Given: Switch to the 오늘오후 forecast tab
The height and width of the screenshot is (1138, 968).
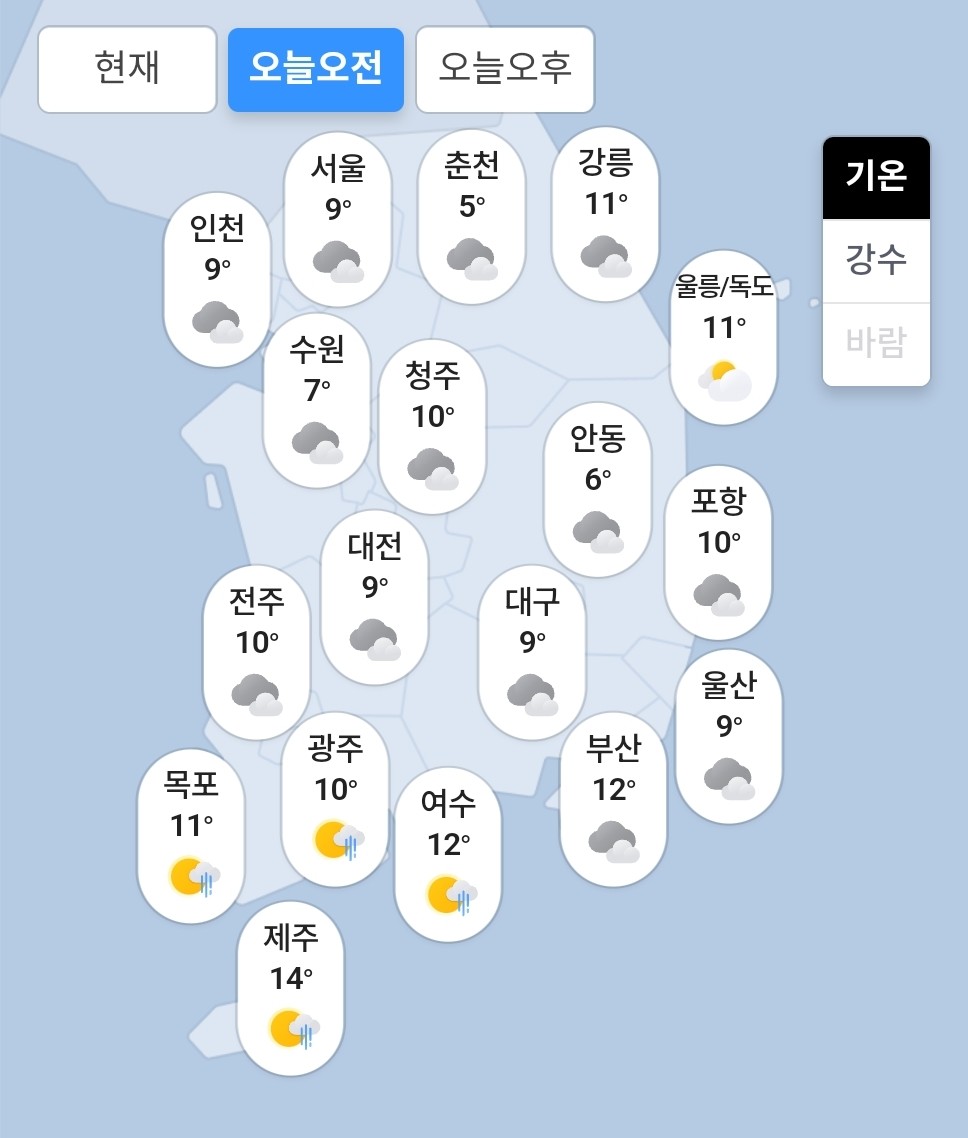Looking at the screenshot, I should click(505, 70).
